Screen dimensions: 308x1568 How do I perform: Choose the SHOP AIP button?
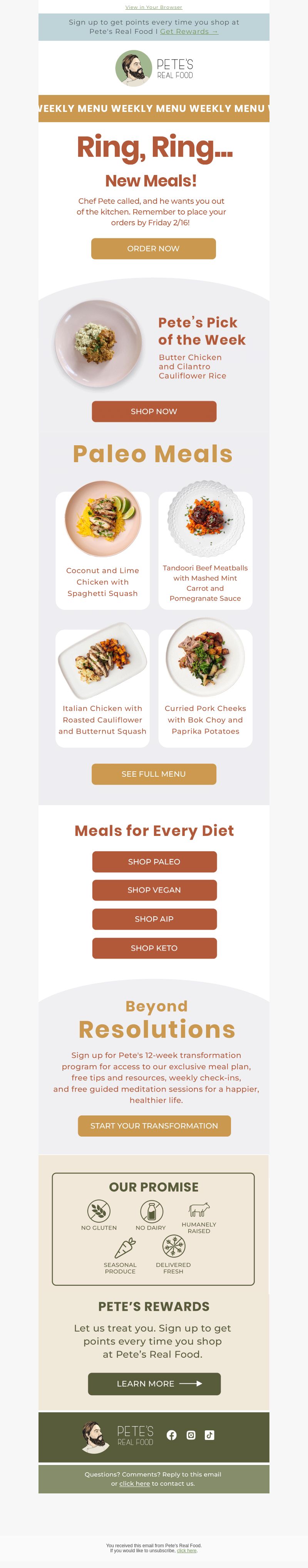pos(154,919)
